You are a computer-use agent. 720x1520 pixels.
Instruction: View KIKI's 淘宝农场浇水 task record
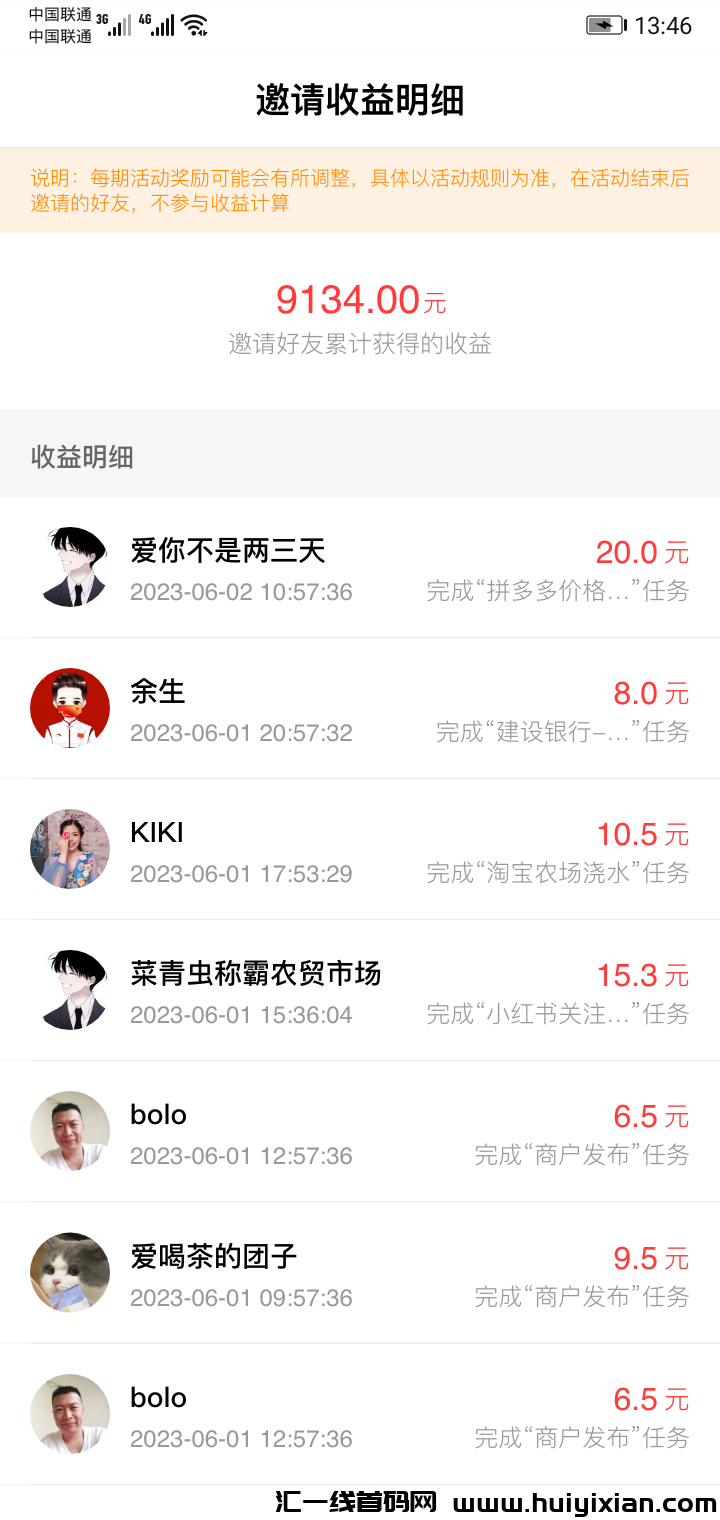(360, 850)
